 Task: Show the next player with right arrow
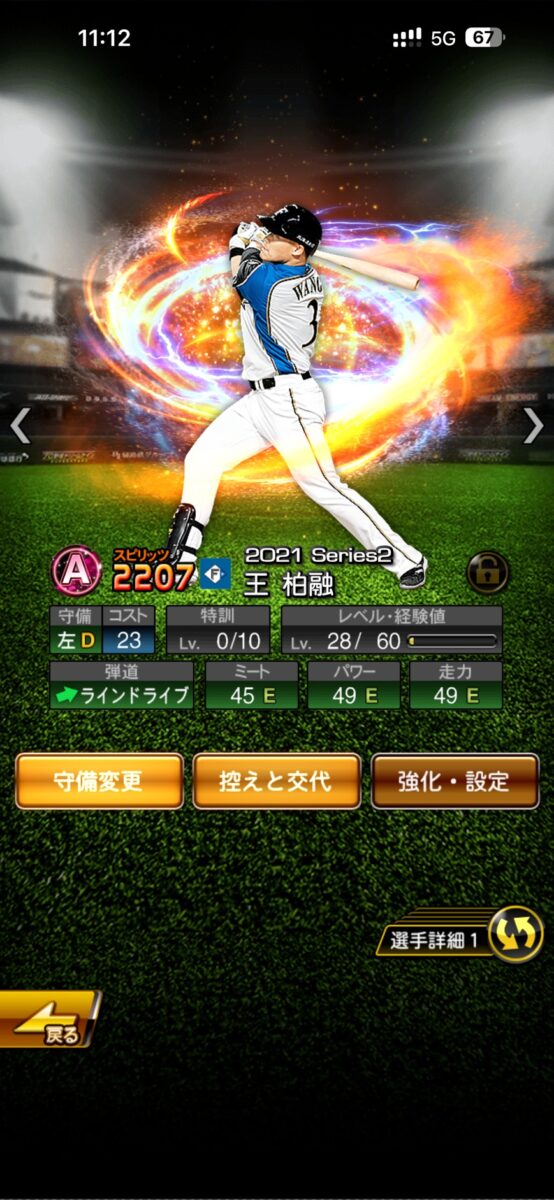[x=534, y=426]
